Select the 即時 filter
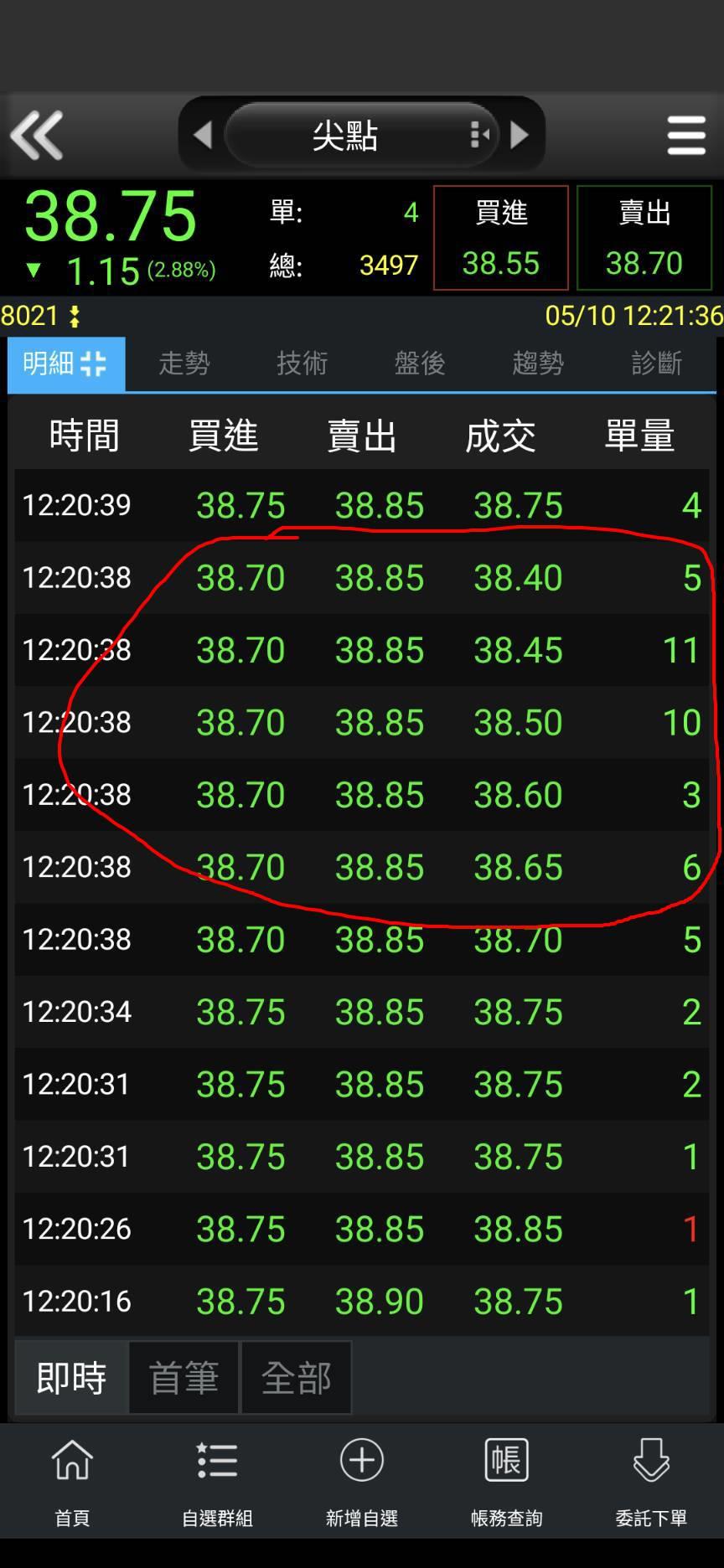The height and width of the screenshot is (1568, 724). [x=72, y=1378]
